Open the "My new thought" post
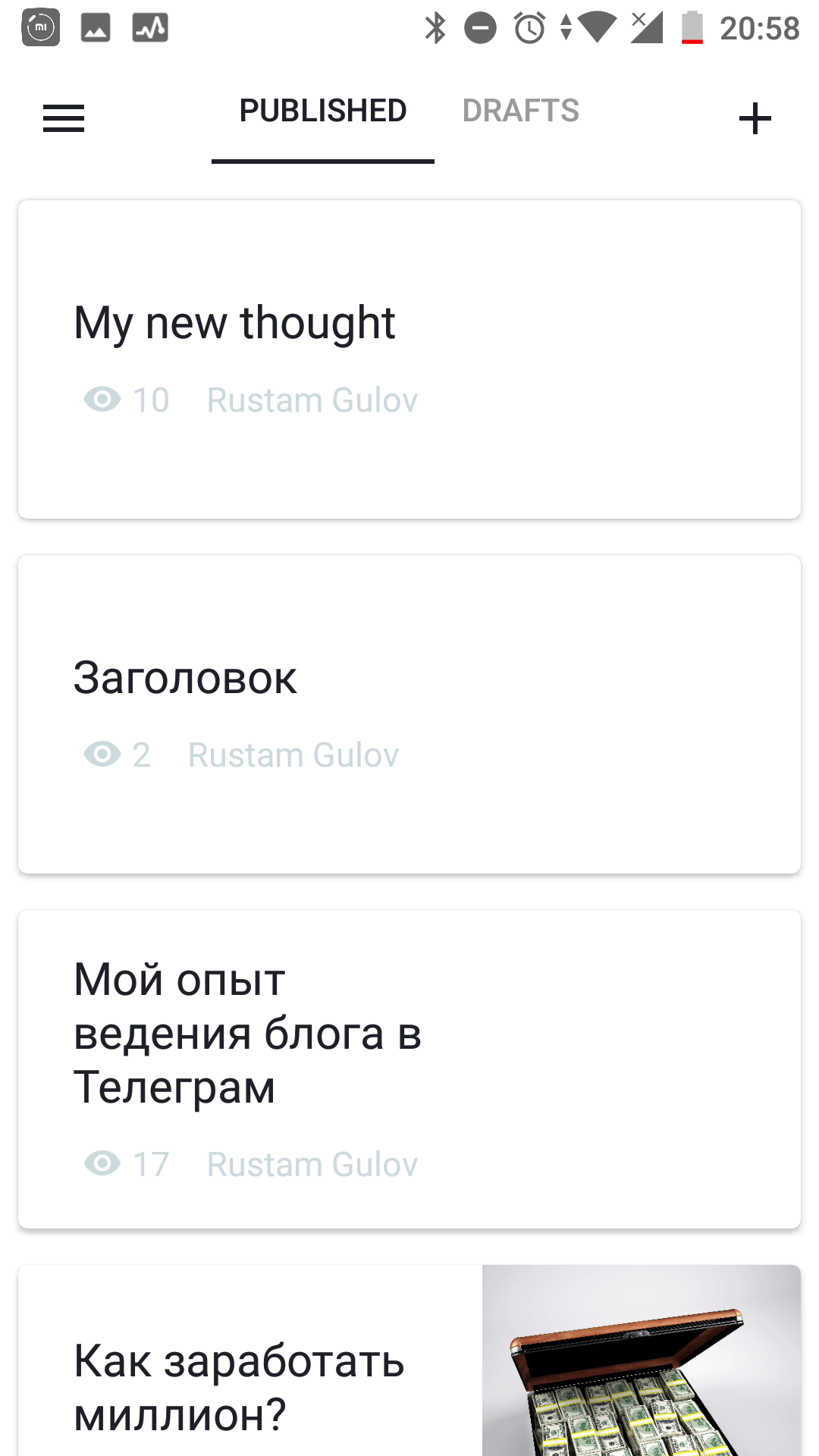The height and width of the screenshot is (1456, 819). [409, 359]
